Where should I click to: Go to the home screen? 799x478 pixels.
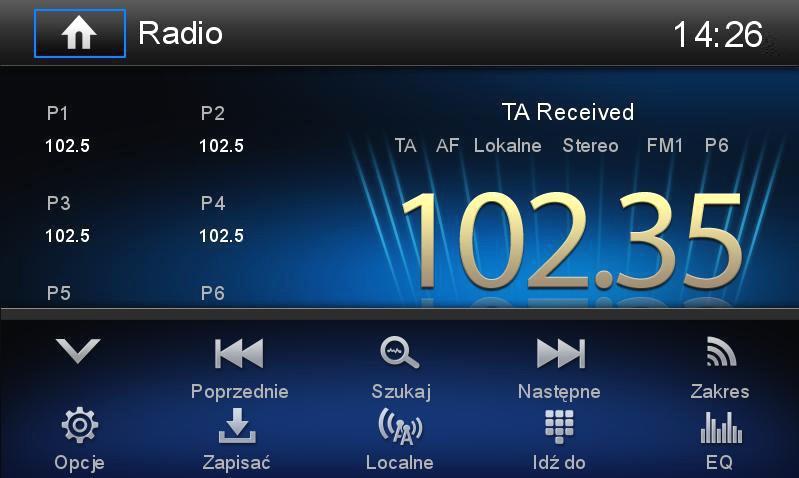click(x=80, y=34)
